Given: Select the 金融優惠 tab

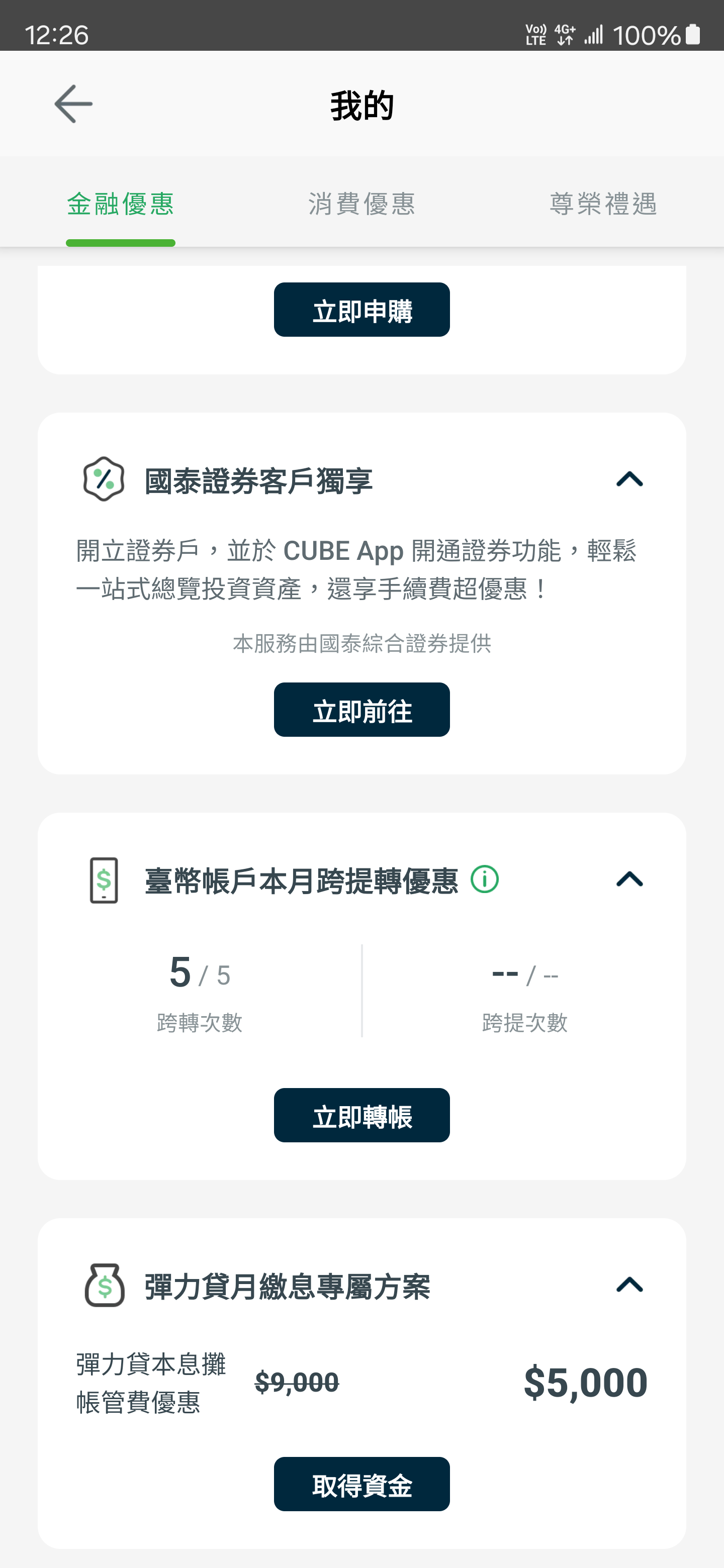Looking at the screenshot, I should [121, 204].
